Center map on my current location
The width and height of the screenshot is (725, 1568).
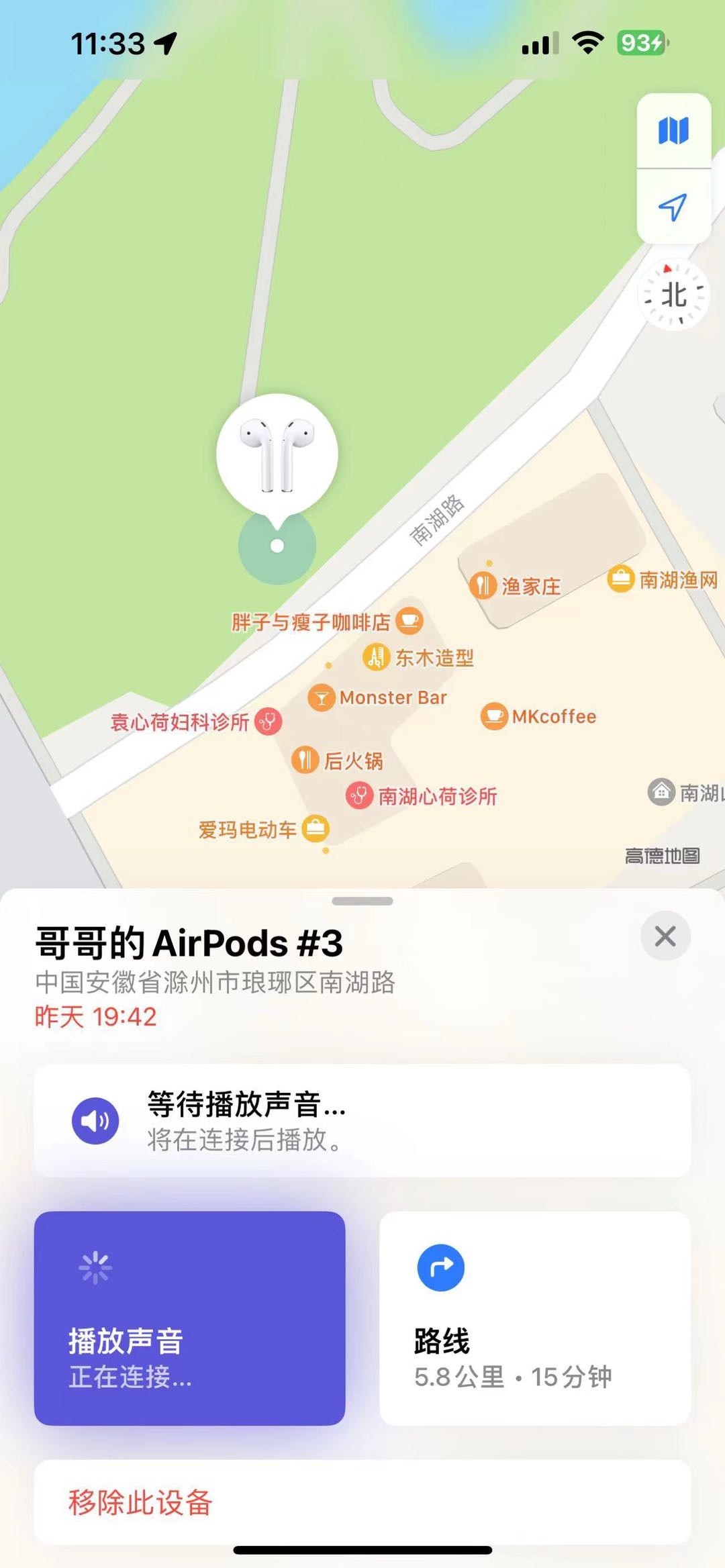click(673, 207)
